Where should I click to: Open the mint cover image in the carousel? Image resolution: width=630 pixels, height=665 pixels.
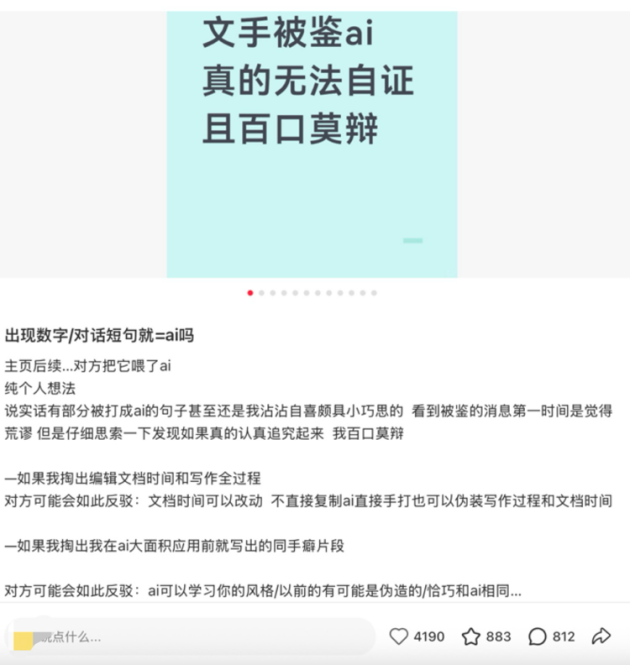[312, 144]
